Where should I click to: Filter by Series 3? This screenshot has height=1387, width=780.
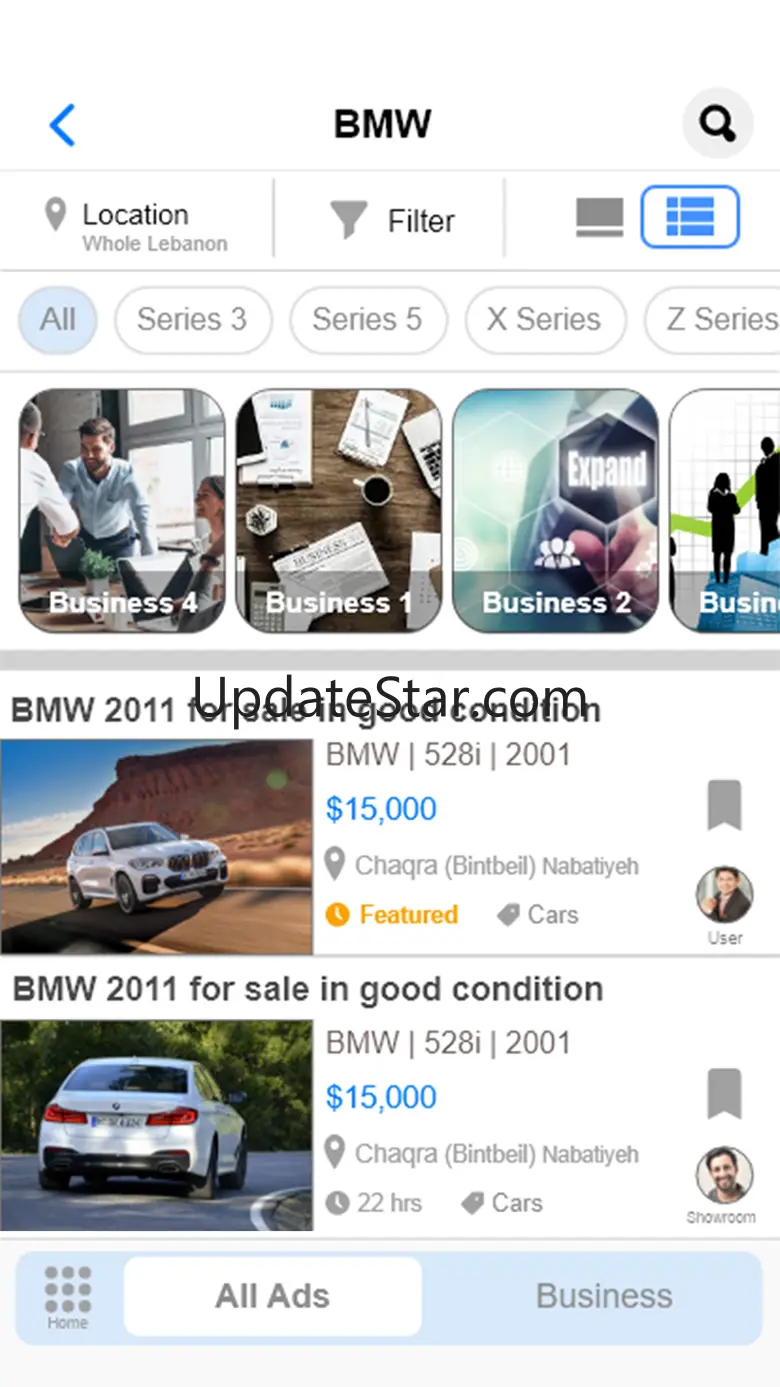pos(192,320)
